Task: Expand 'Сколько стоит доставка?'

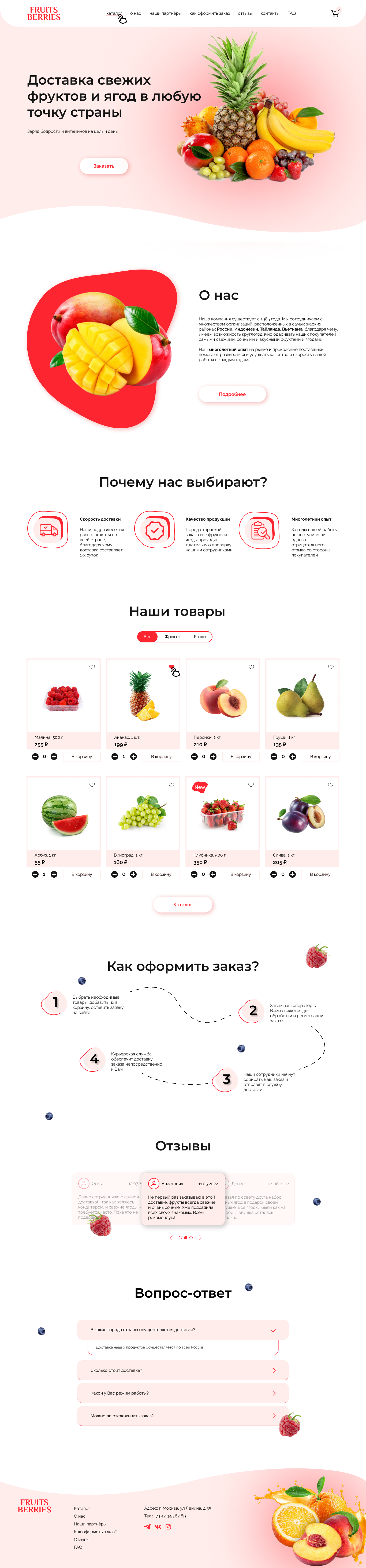Action: point(183,1370)
